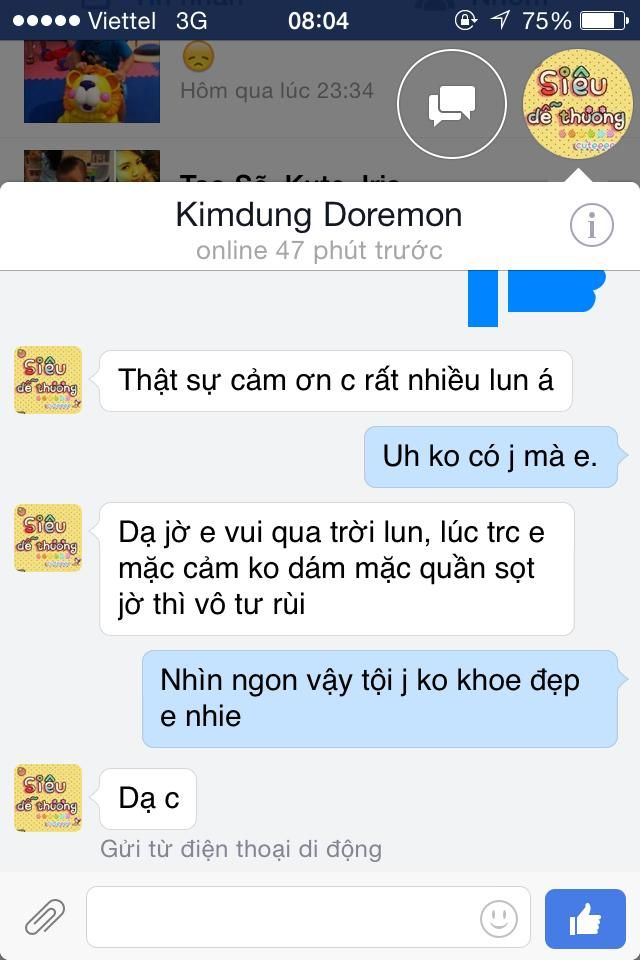Image resolution: width=640 pixels, height=960 pixels.
Task: Tap the Siêu dễ thương chat head
Action: click(578, 105)
